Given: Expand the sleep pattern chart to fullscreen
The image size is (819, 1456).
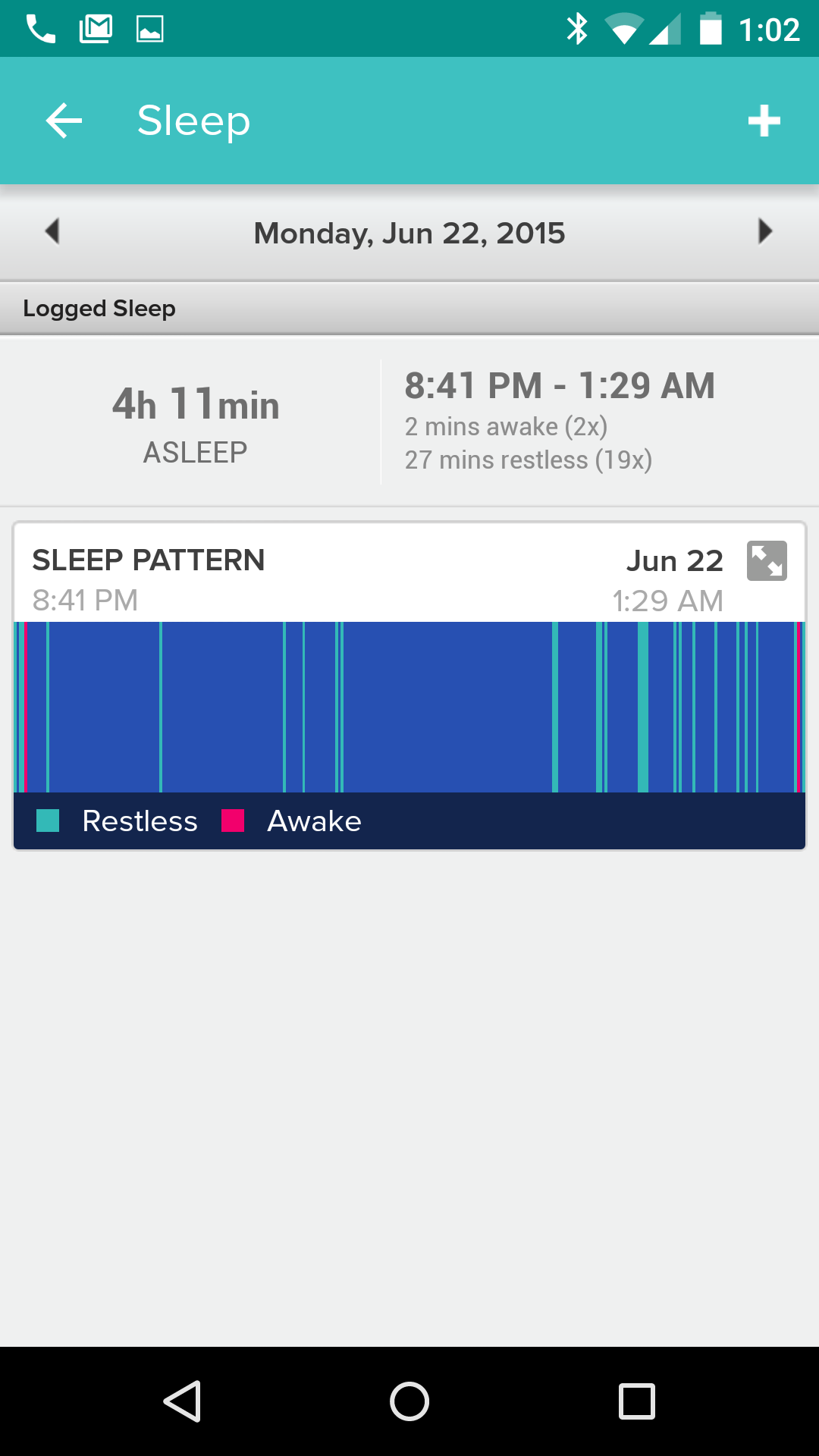Looking at the screenshot, I should [767, 561].
